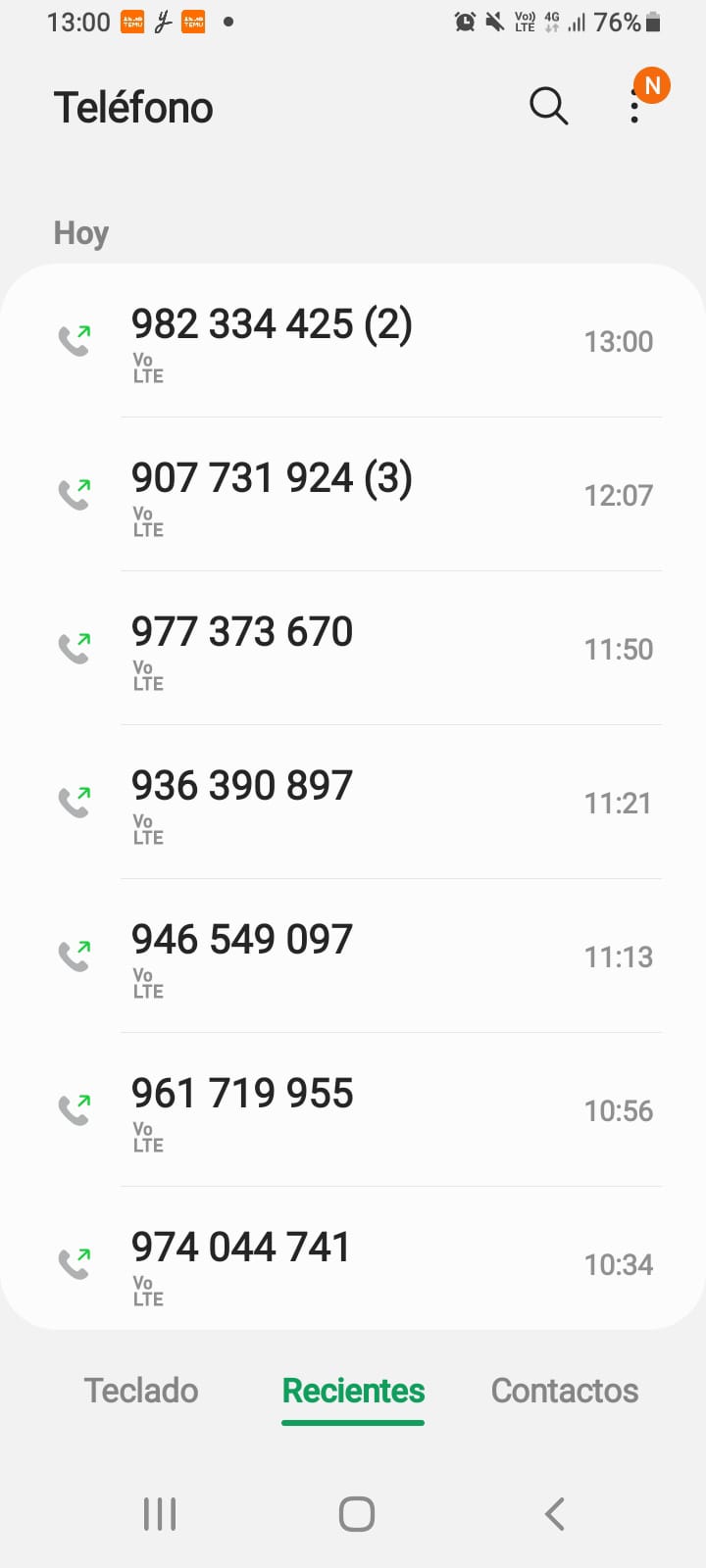706x1568 pixels.
Task: Return to the home screen
Action: point(356,1513)
